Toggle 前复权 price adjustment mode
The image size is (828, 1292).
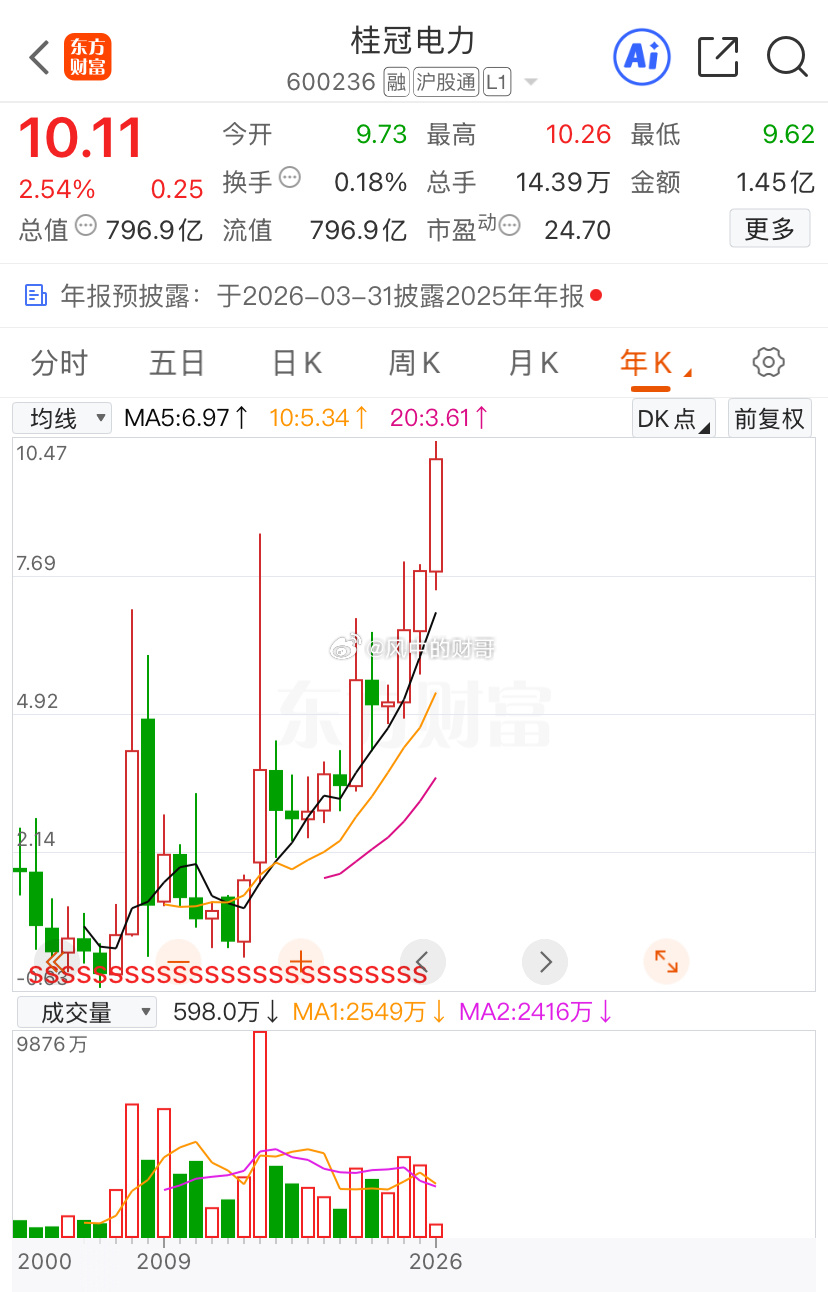click(770, 418)
